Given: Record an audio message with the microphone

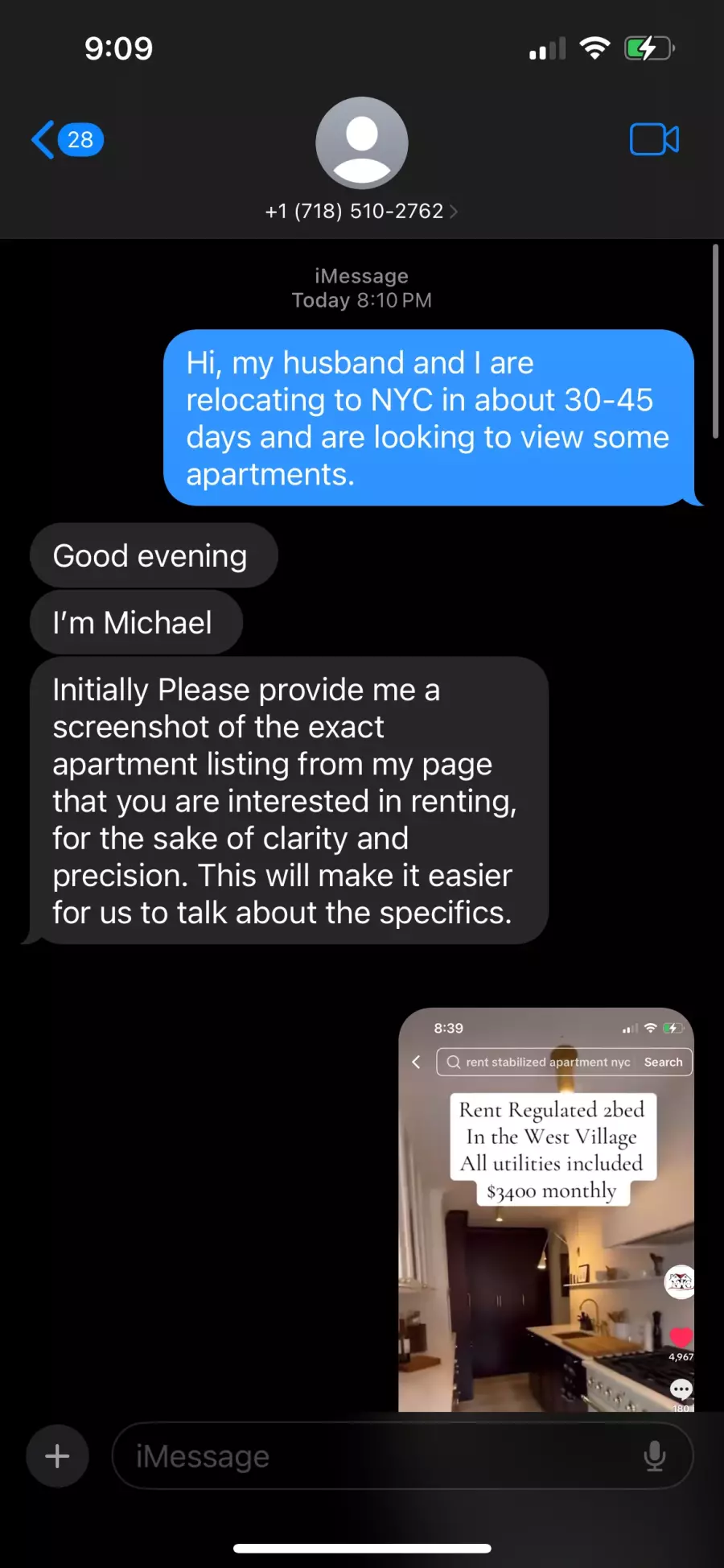Looking at the screenshot, I should click(655, 1456).
